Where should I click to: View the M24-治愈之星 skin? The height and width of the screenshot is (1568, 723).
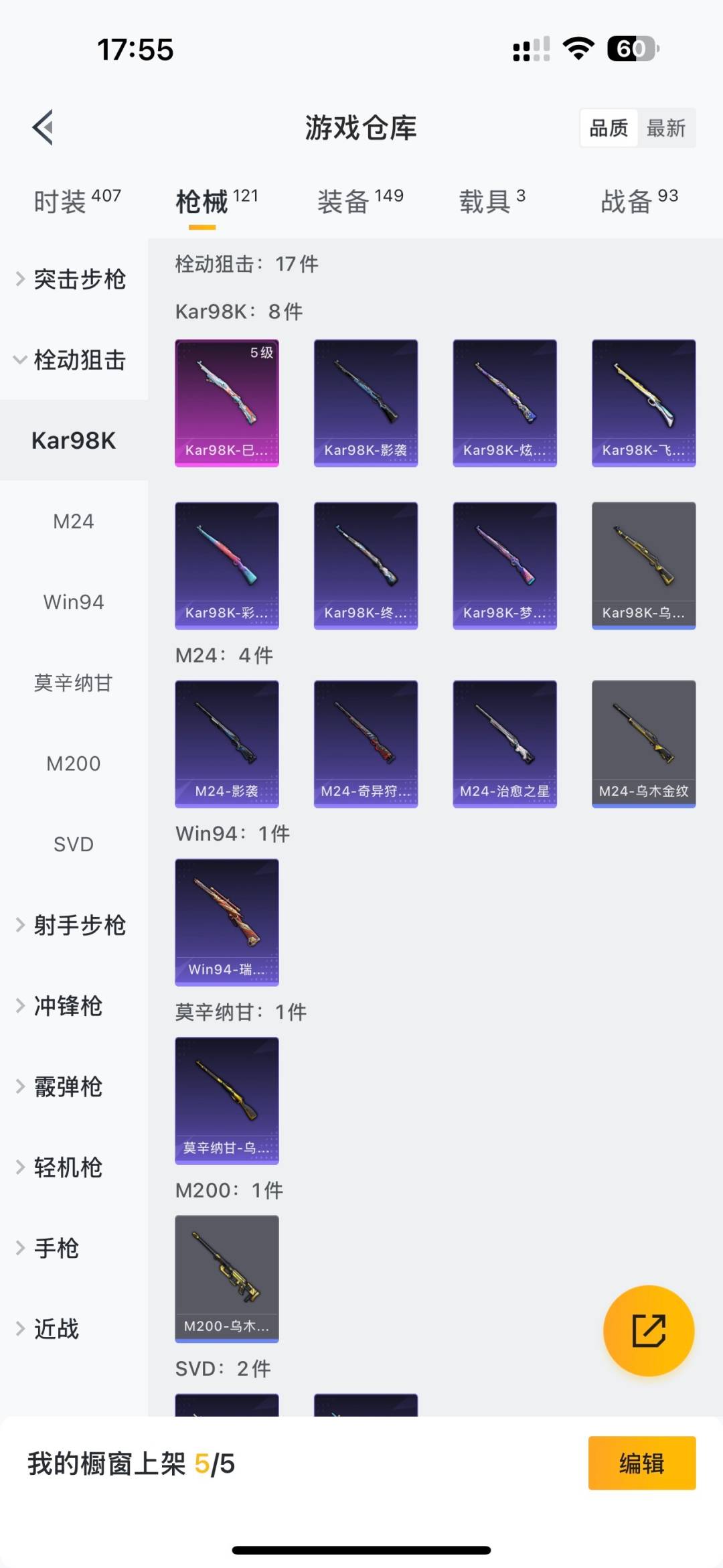click(505, 743)
